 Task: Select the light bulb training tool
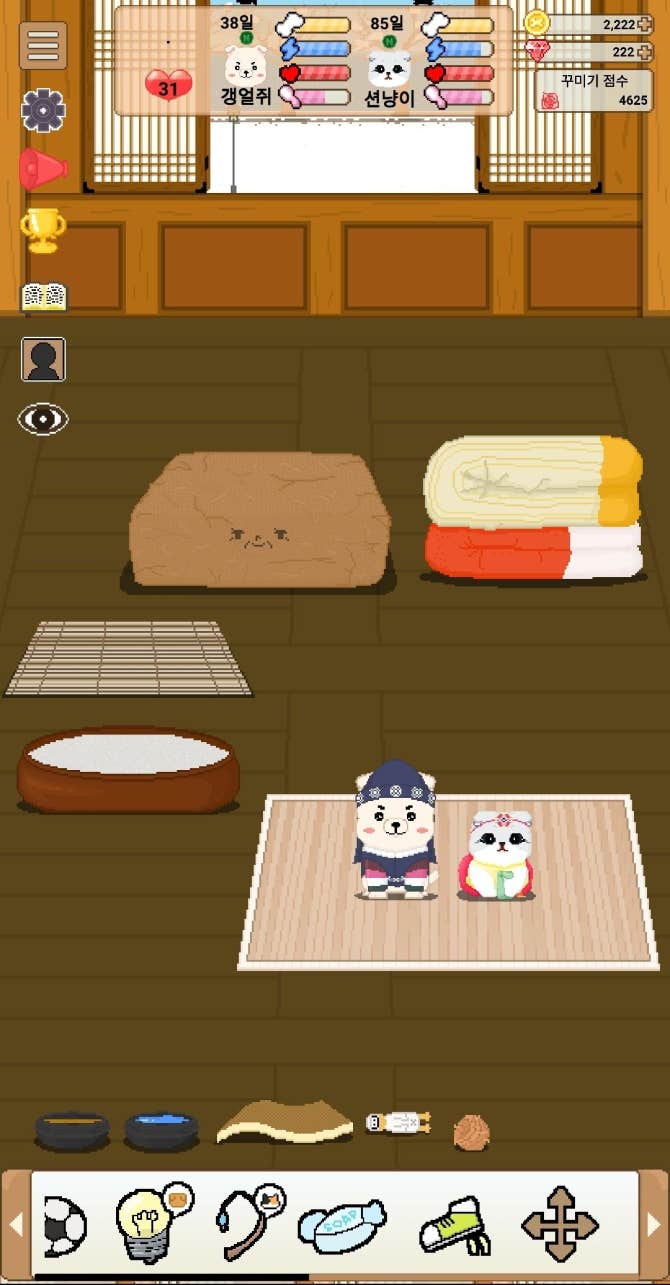tap(152, 1222)
